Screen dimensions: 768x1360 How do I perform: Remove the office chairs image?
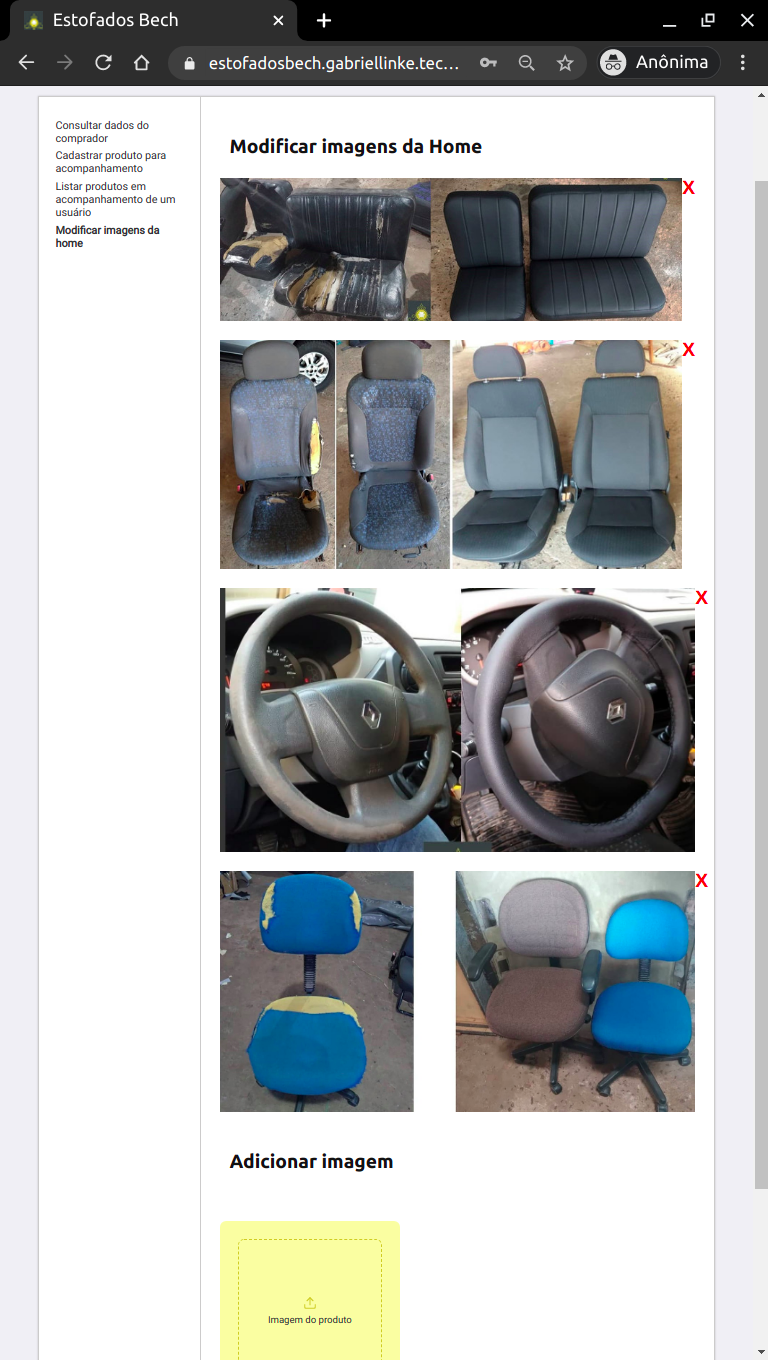(702, 880)
